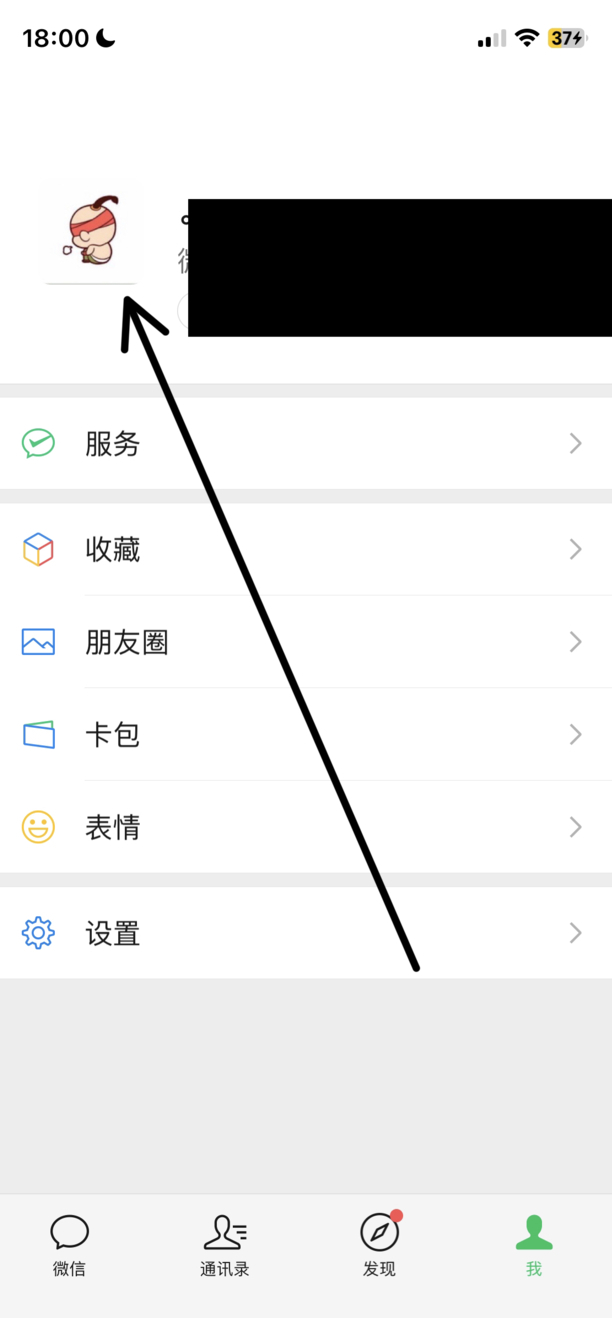
Task: Select the 我 tab
Action: (534, 1245)
